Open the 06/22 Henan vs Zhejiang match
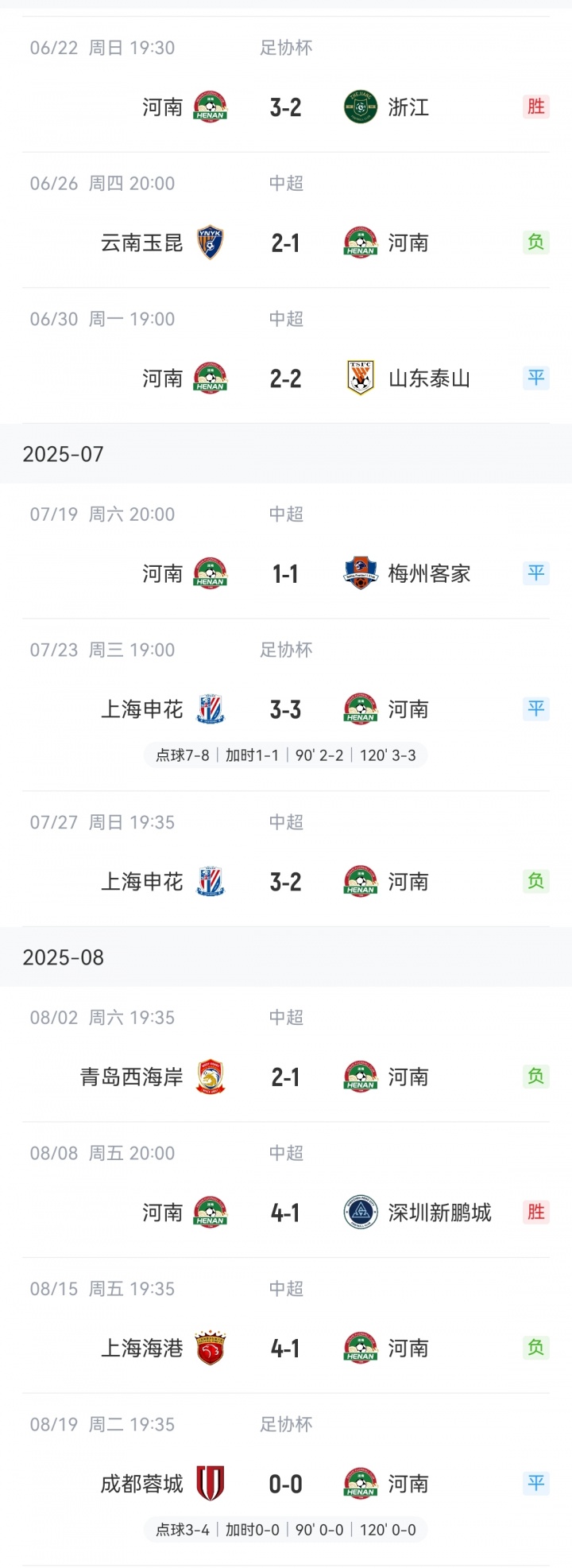Screen dimensions: 572x1568 point(285,107)
